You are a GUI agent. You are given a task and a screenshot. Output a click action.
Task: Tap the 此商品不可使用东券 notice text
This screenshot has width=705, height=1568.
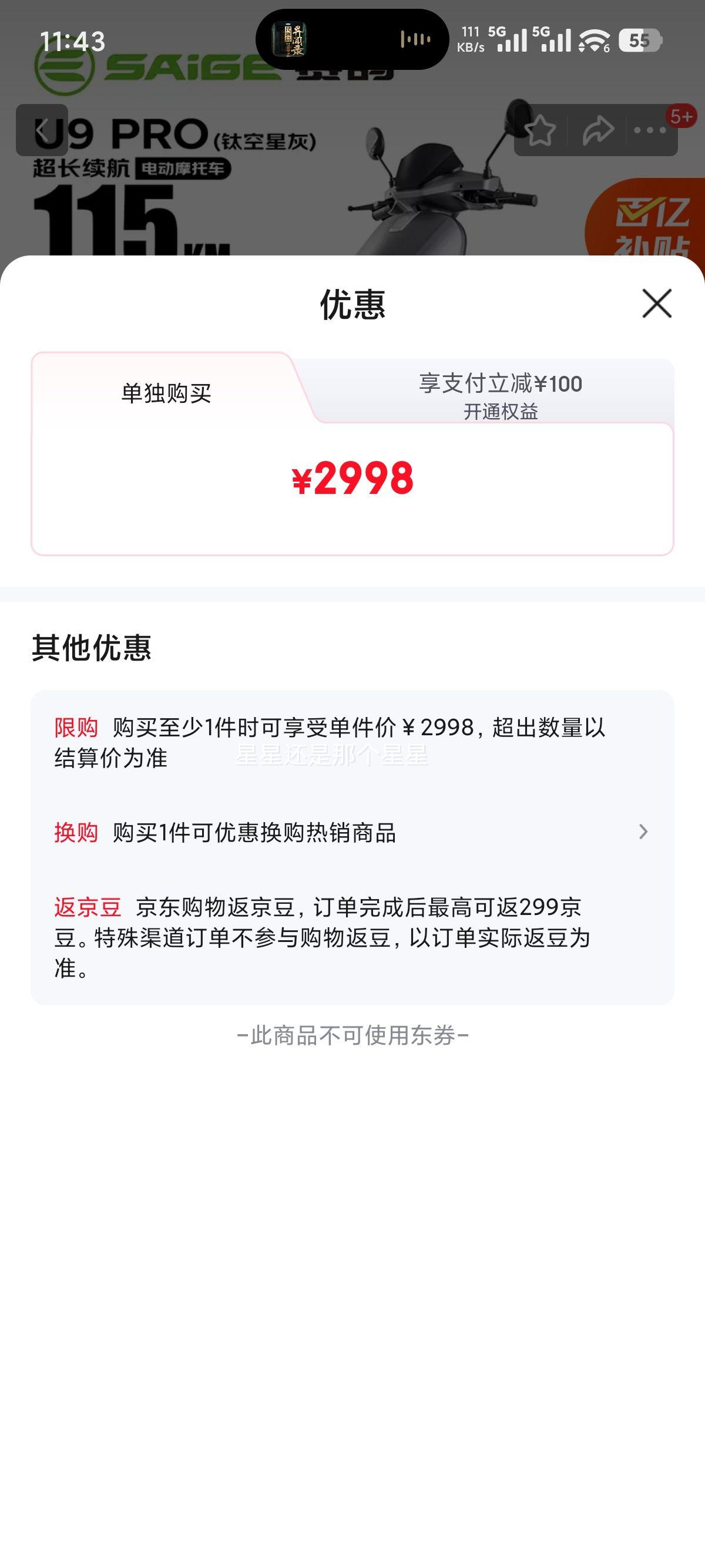352,1036
